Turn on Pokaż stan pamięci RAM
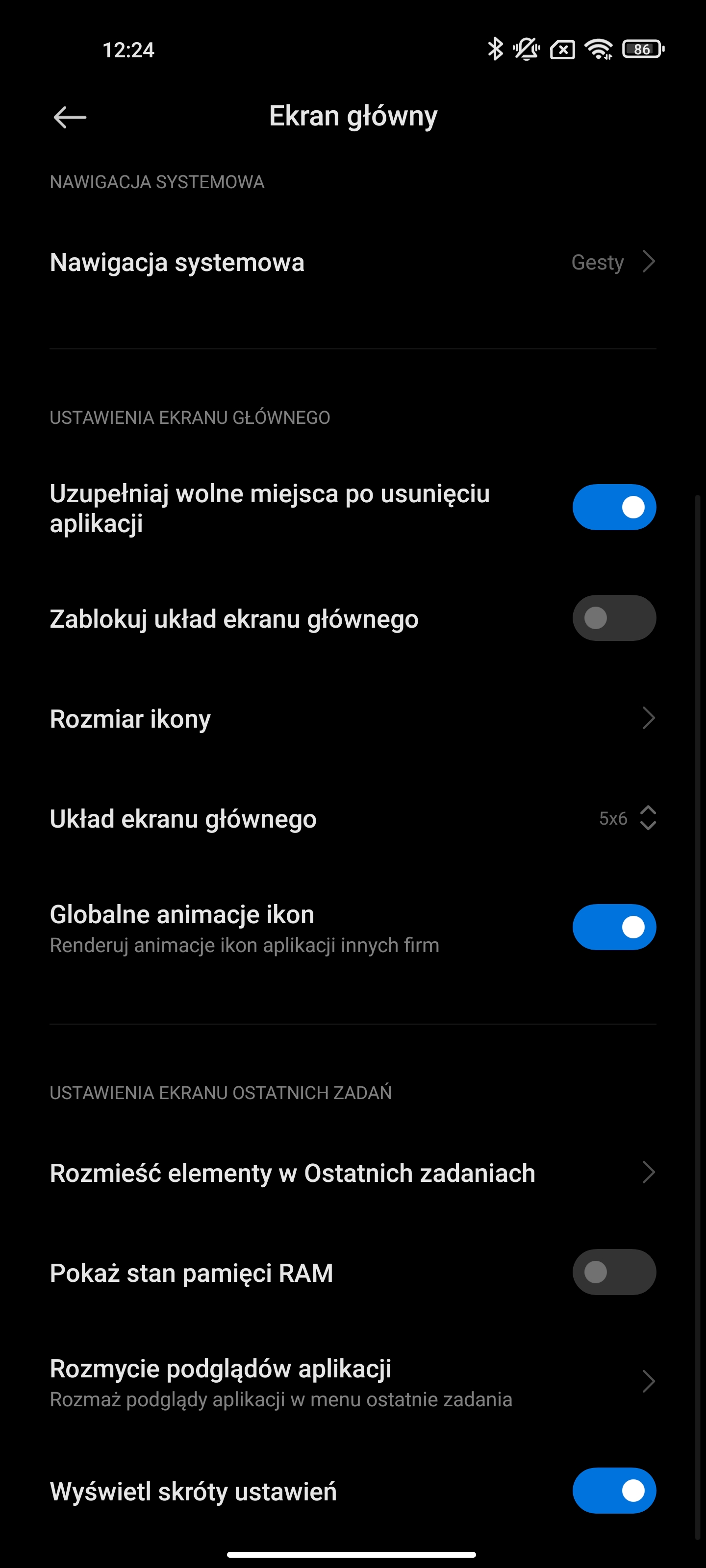The width and height of the screenshot is (706, 1568). (613, 1272)
